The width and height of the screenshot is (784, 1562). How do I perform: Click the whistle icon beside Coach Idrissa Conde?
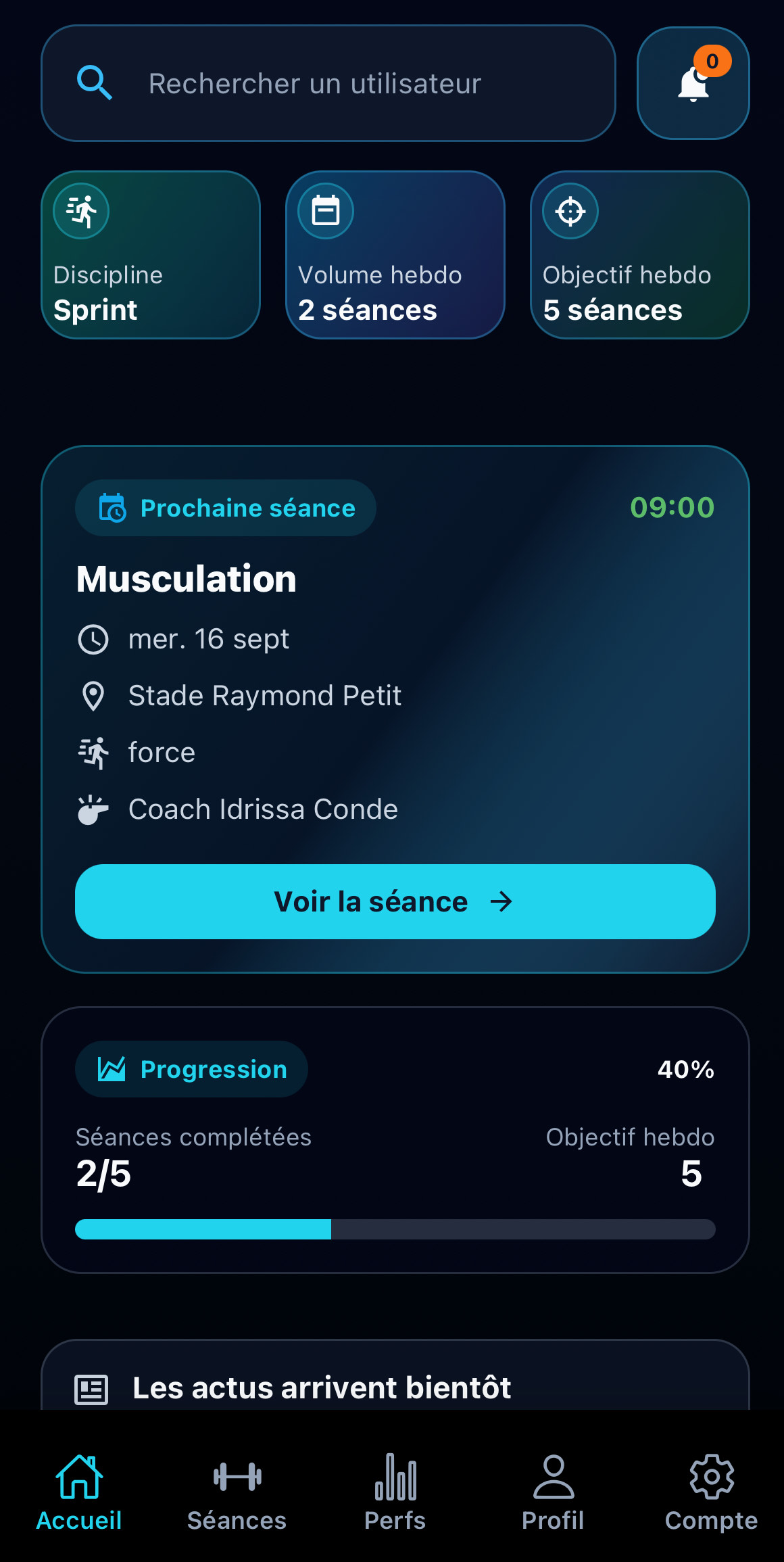tap(93, 809)
